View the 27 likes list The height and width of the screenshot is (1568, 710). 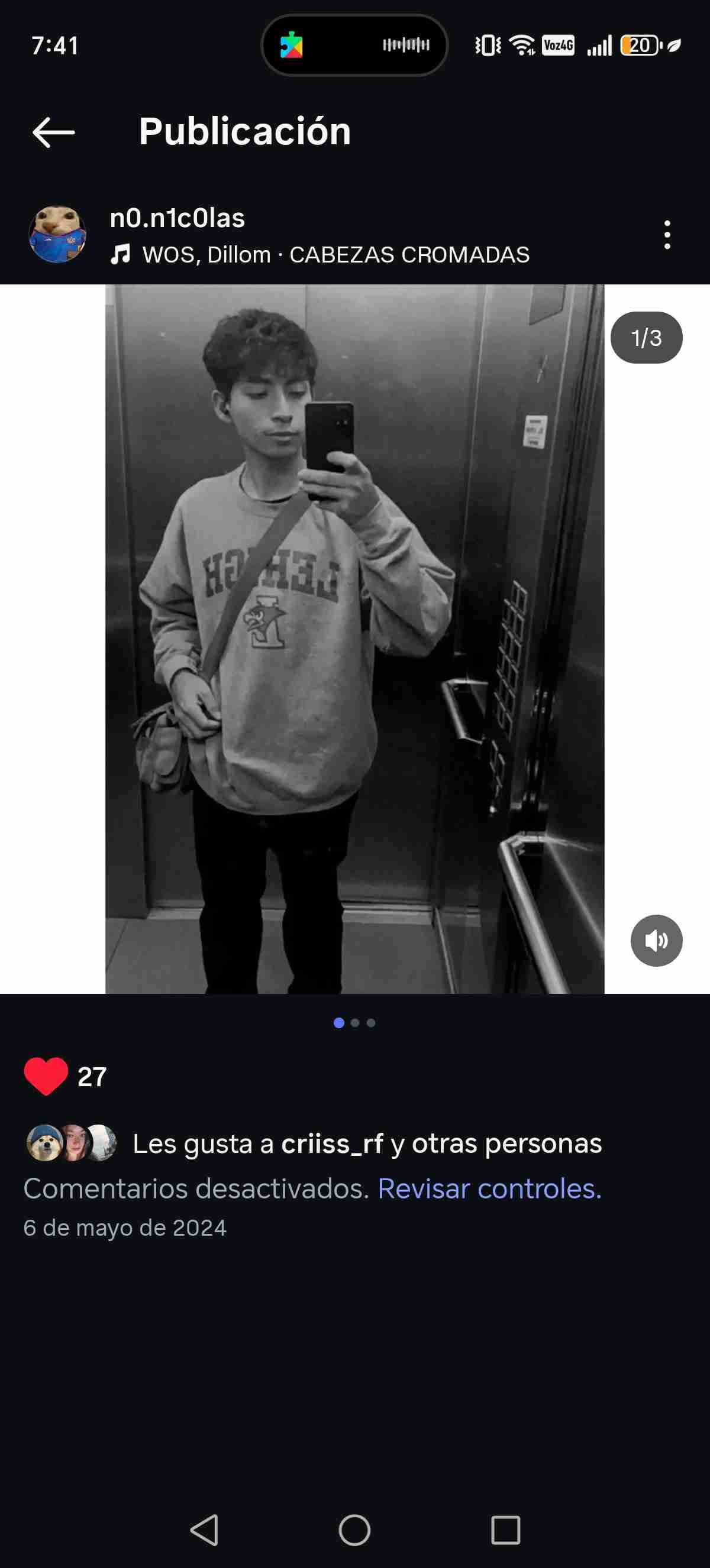click(x=92, y=1077)
